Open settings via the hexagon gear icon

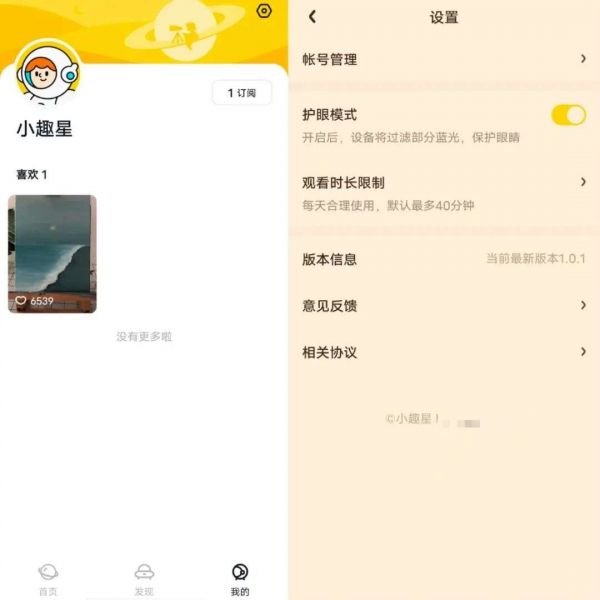tap(264, 11)
